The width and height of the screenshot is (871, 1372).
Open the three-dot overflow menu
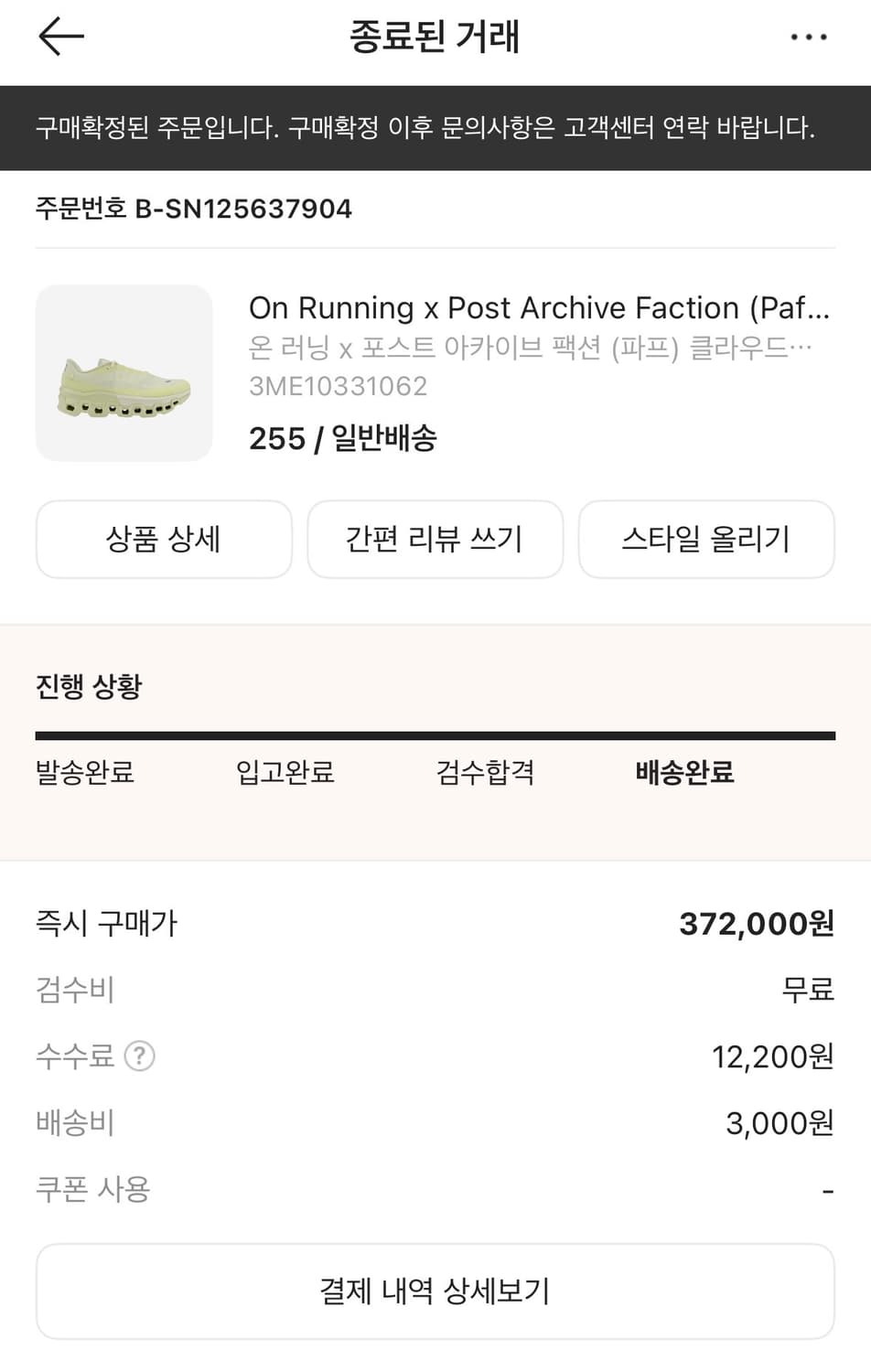[809, 37]
